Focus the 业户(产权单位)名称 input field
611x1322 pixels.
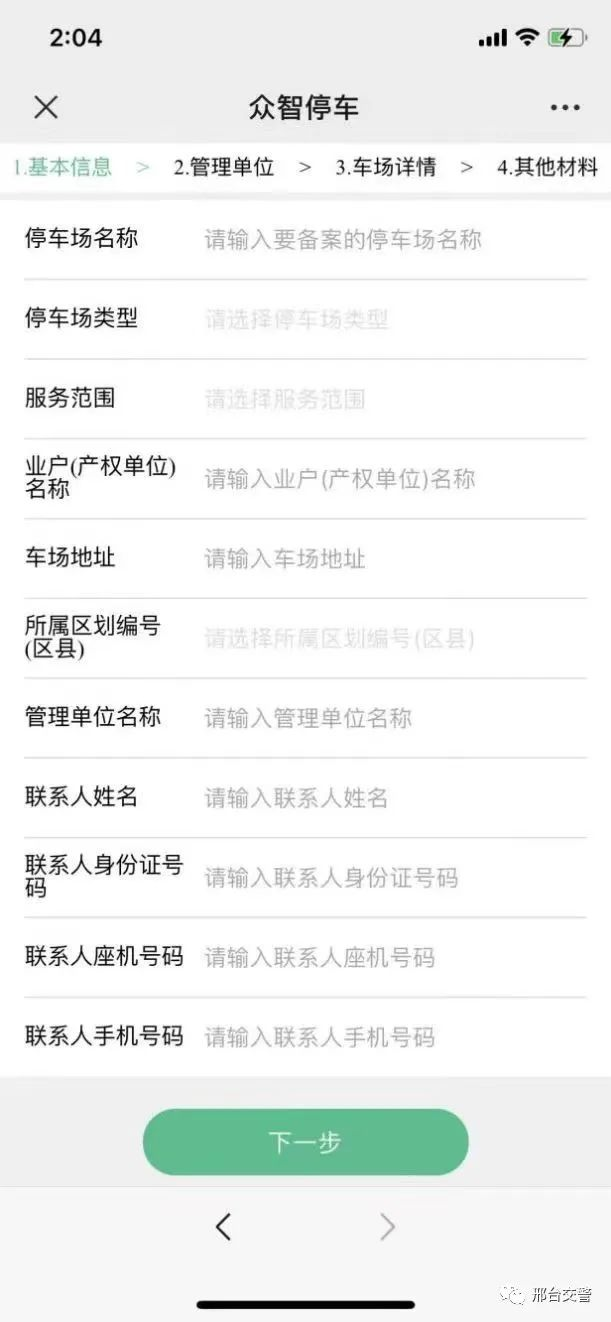(x=390, y=479)
